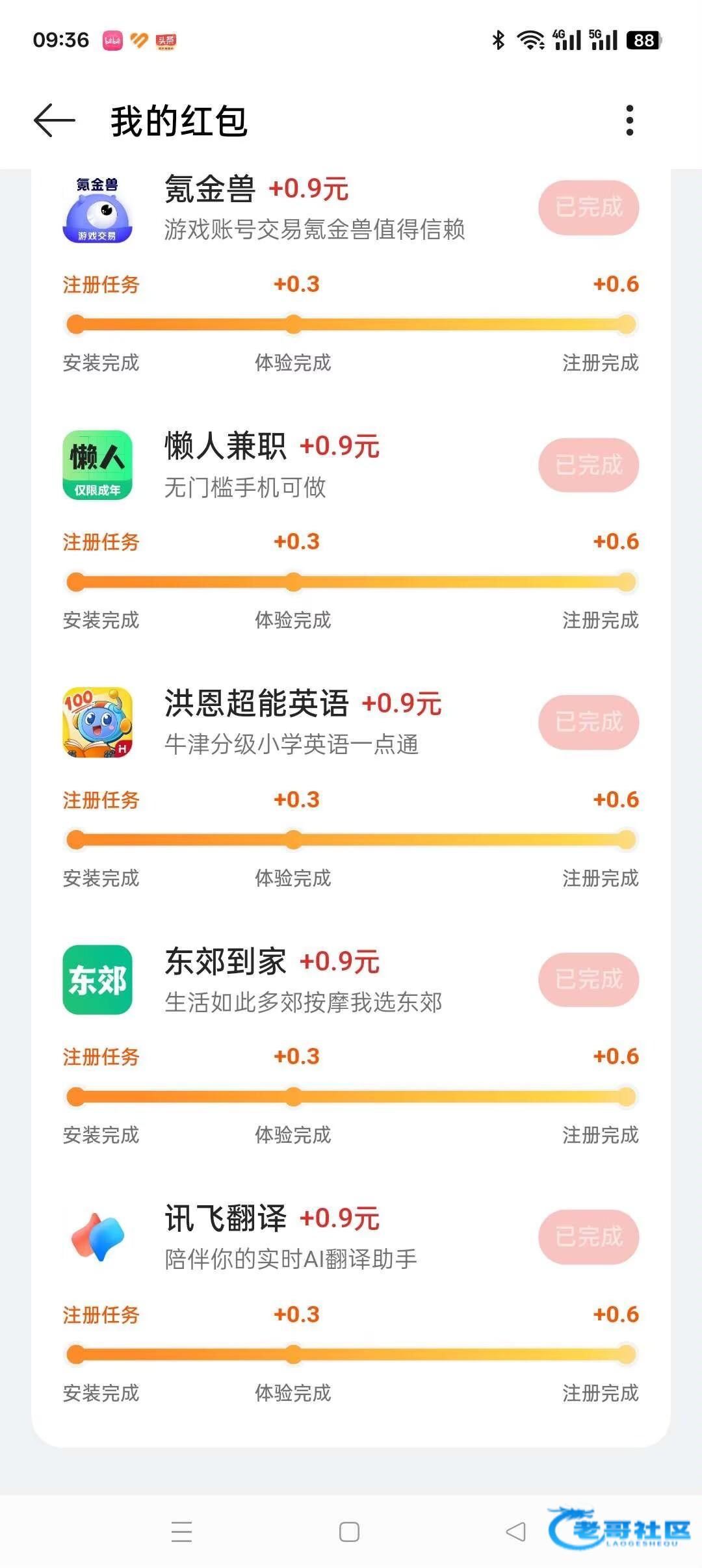Image resolution: width=702 pixels, height=1568 pixels.
Task: Open system recent apps
Action: click(181, 1532)
